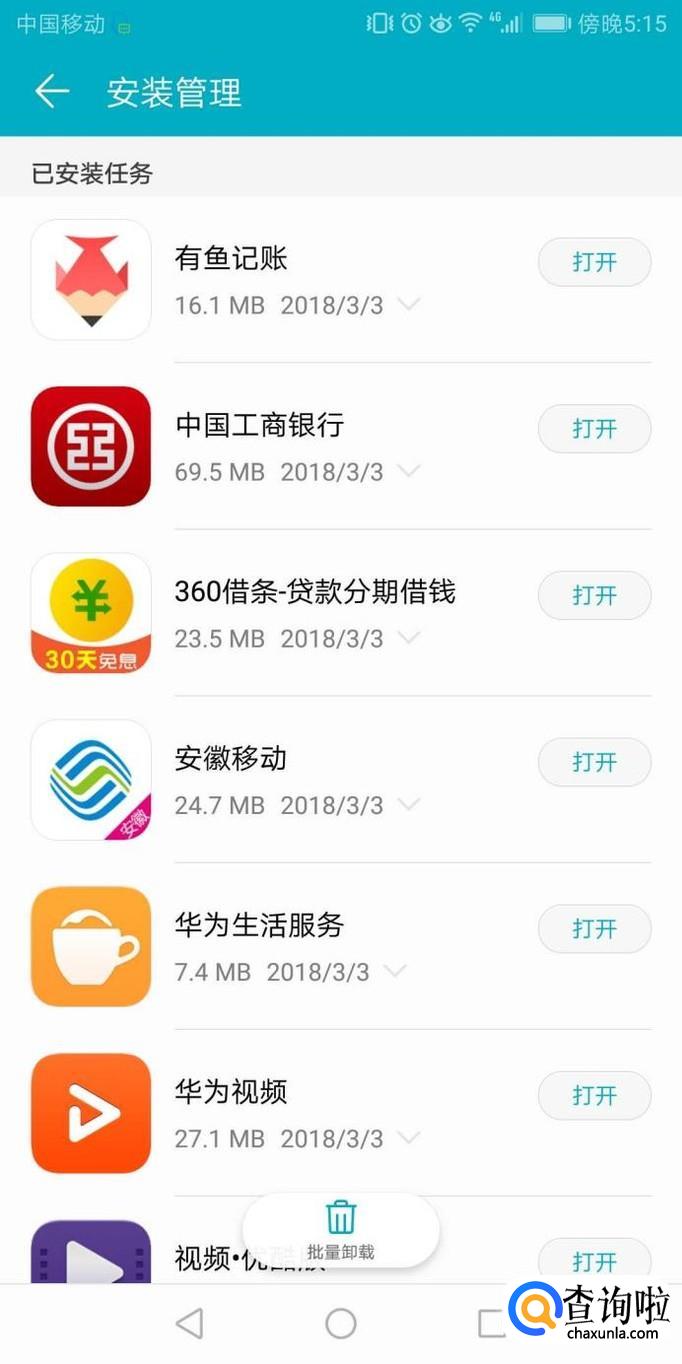
Task: Launch 华为生活服务 via 打开
Action: [x=594, y=929]
